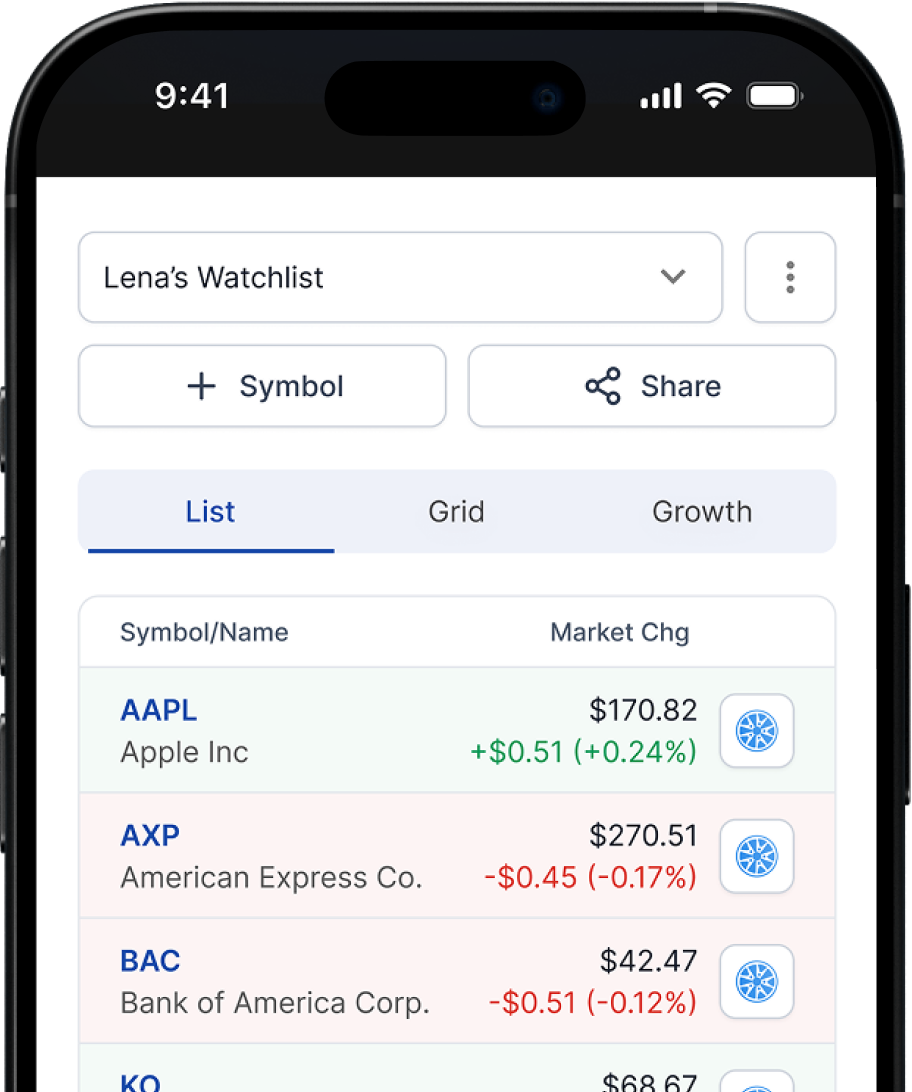Viewport: 912px width, 1092px height.
Task: Tap the round blue icon beside BAC
Action: [x=757, y=981]
